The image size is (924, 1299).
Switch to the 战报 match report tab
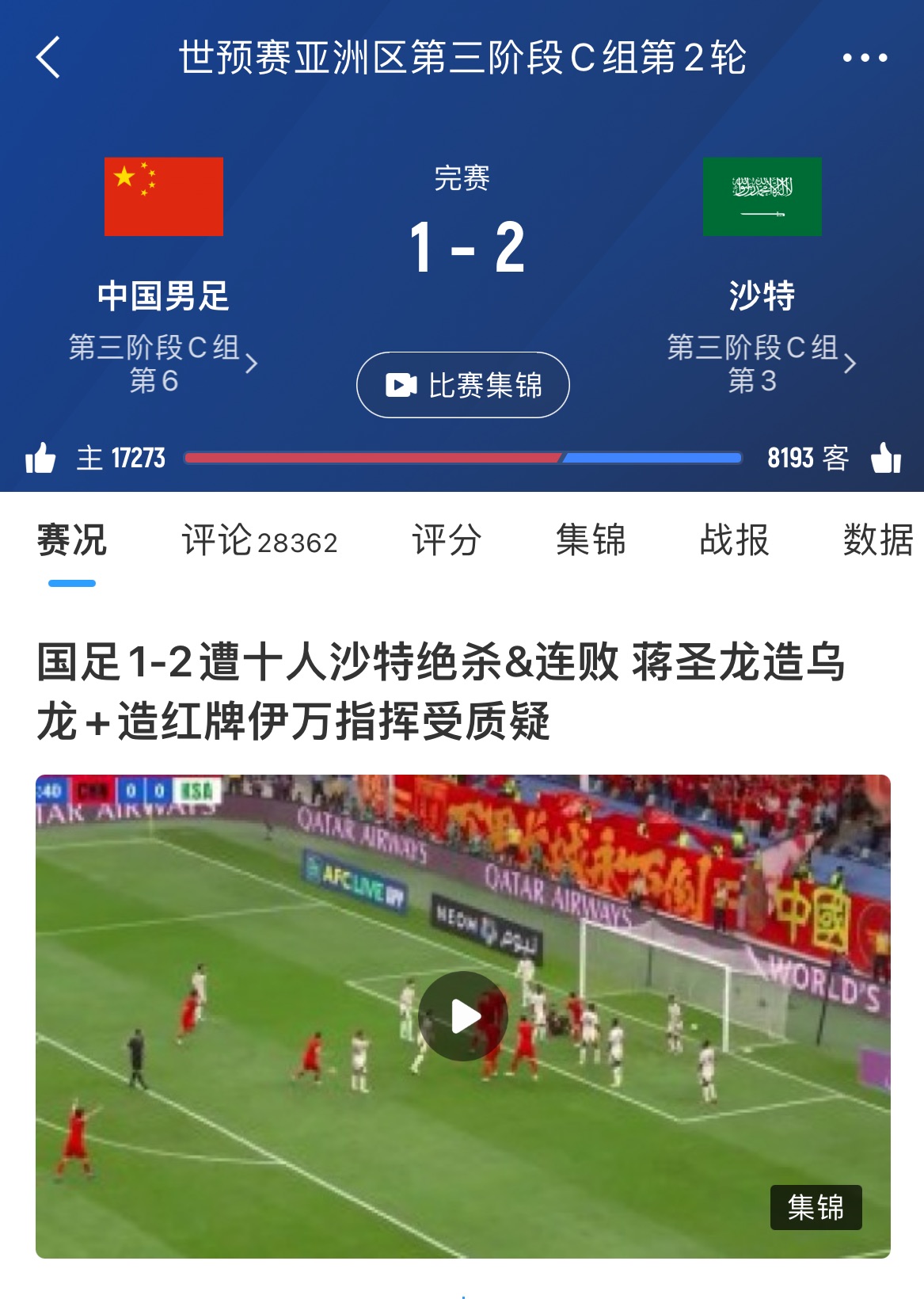pos(734,541)
